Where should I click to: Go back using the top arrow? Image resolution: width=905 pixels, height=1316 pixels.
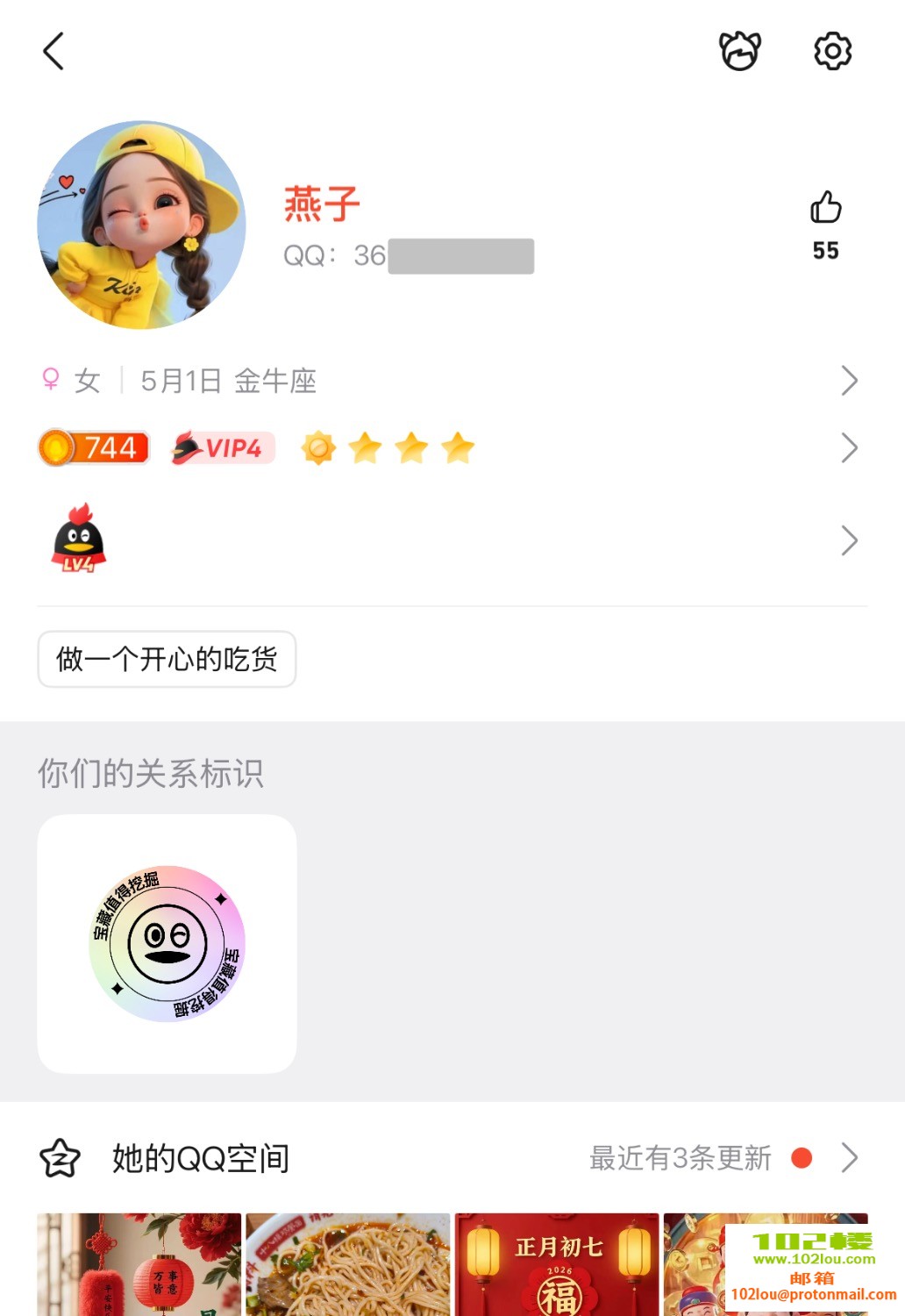tap(54, 51)
